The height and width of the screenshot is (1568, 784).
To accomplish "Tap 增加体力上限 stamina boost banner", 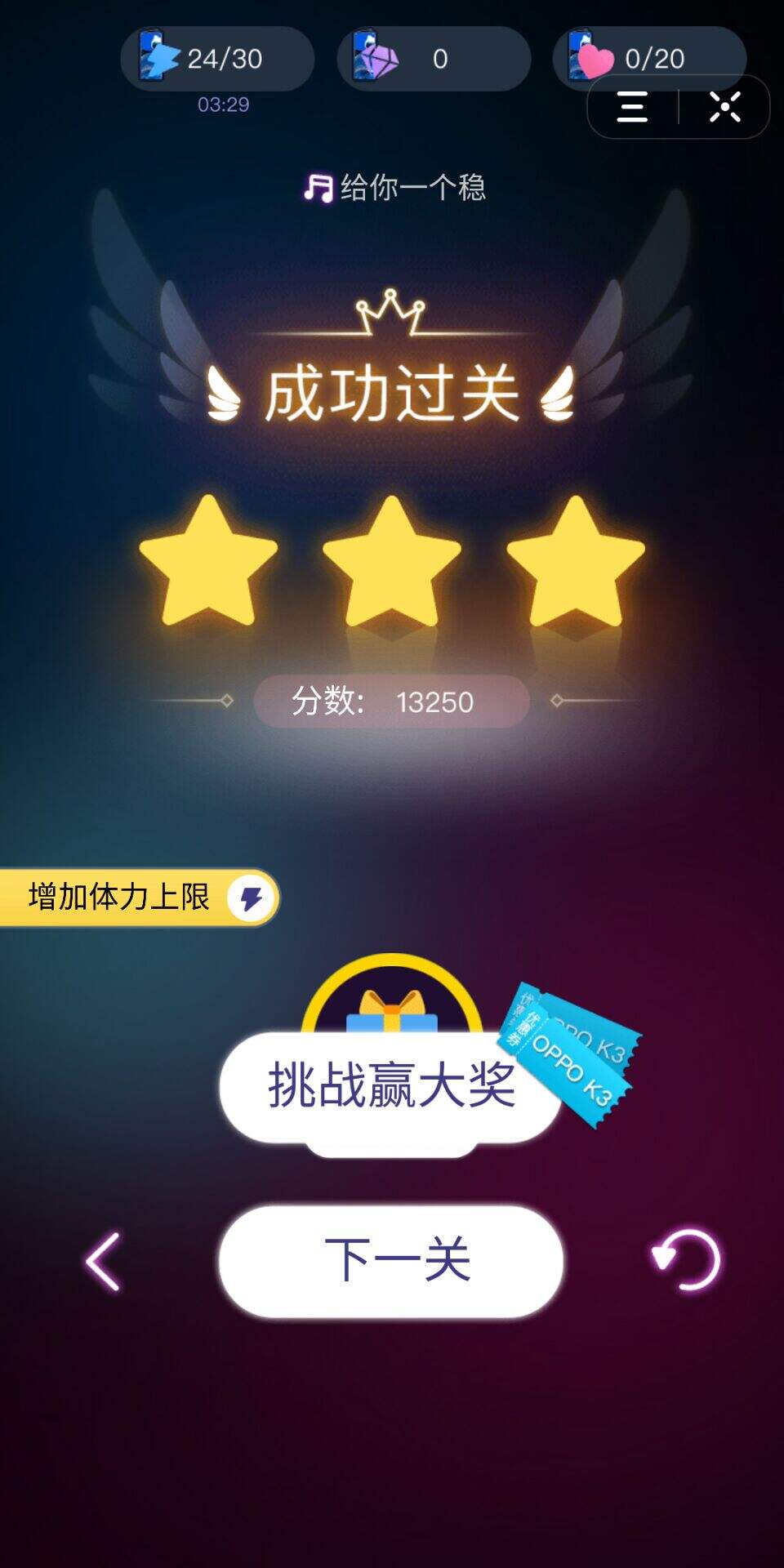I will [x=137, y=898].
